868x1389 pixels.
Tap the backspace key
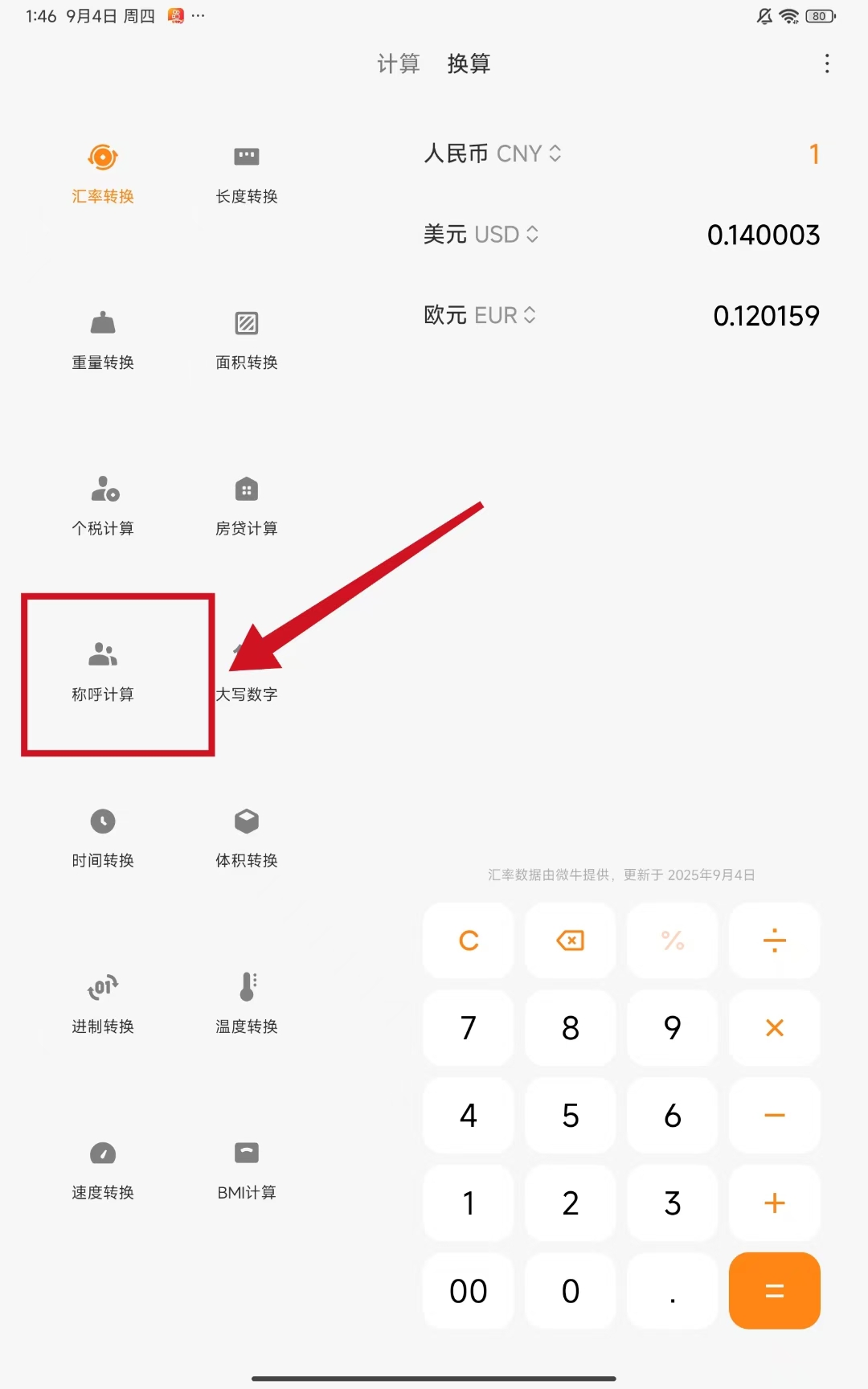point(571,940)
